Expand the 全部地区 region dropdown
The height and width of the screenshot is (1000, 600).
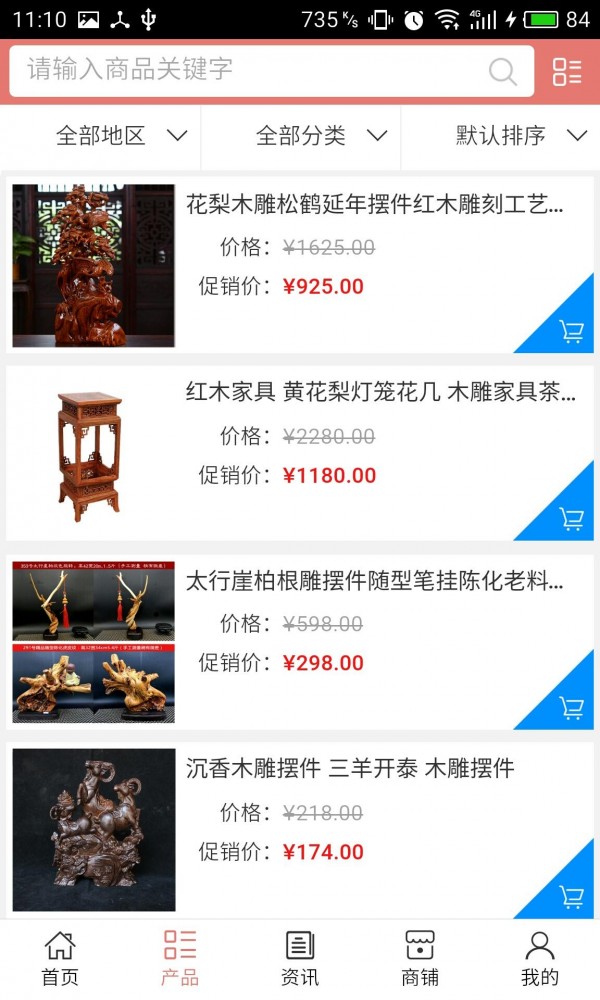click(x=120, y=136)
